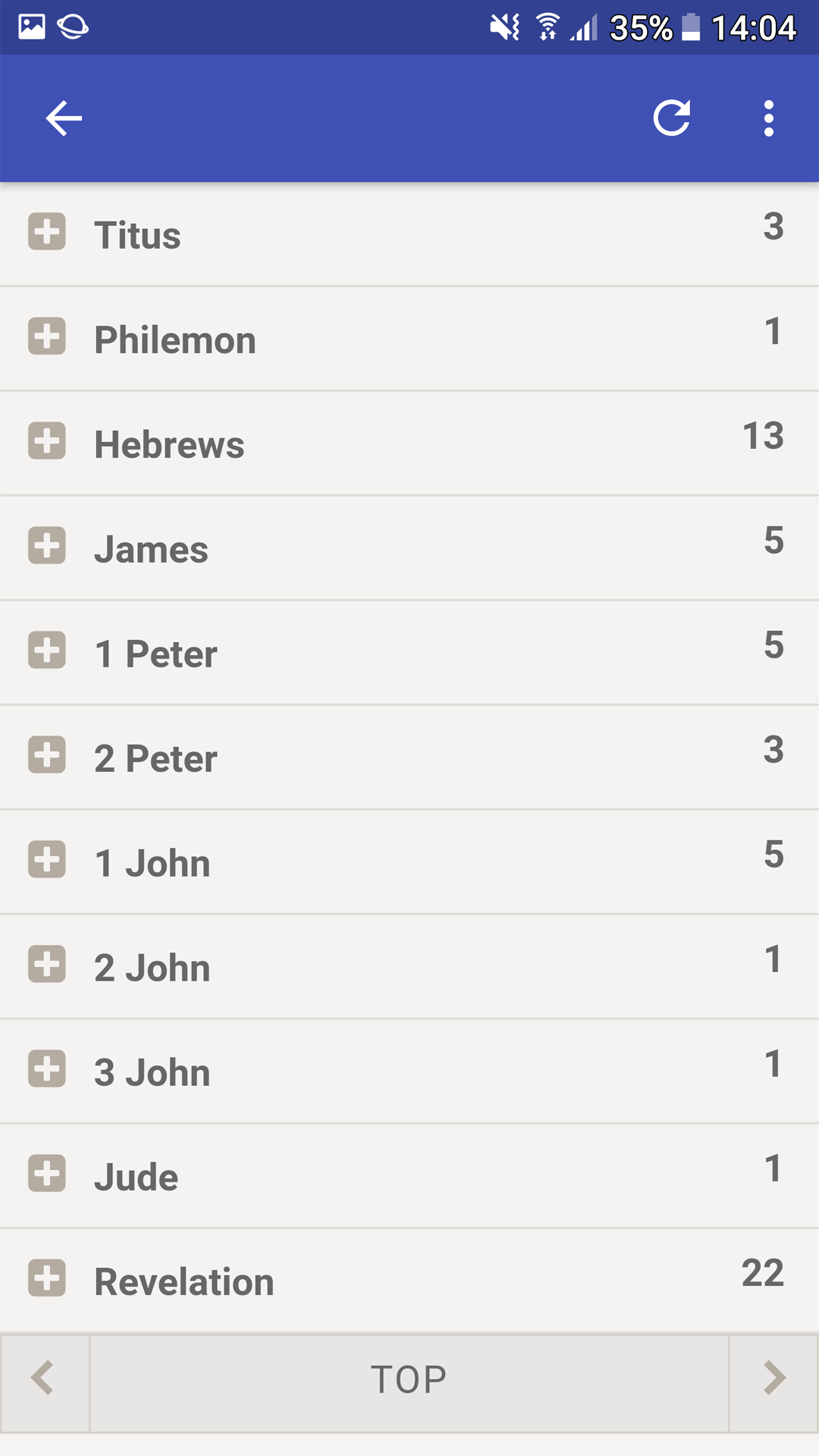
Task: Select the 3 John list row
Action: 409,1071
